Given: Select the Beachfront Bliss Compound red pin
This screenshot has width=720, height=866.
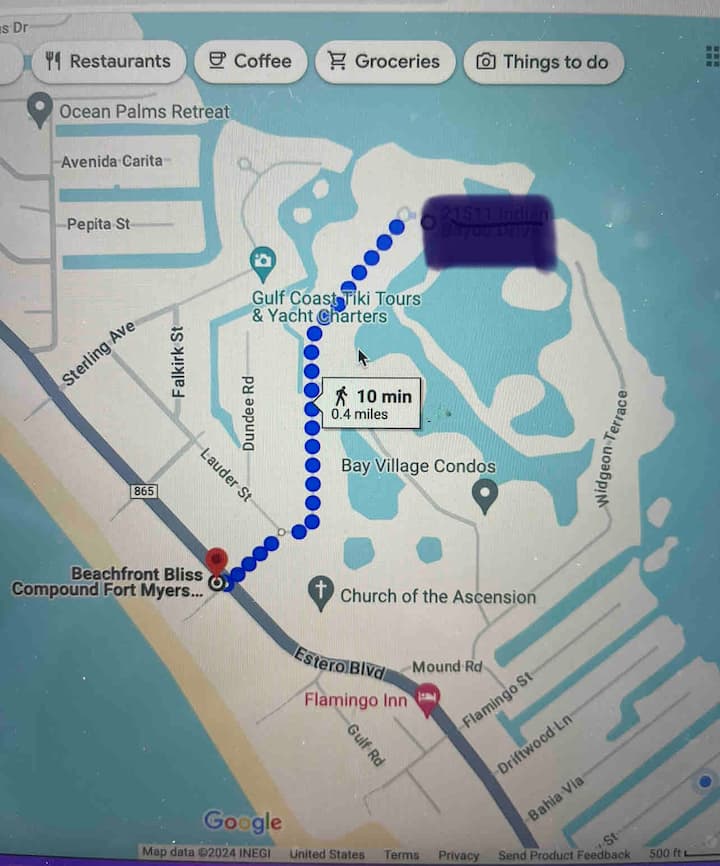Looking at the screenshot, I should coord(216,564).
